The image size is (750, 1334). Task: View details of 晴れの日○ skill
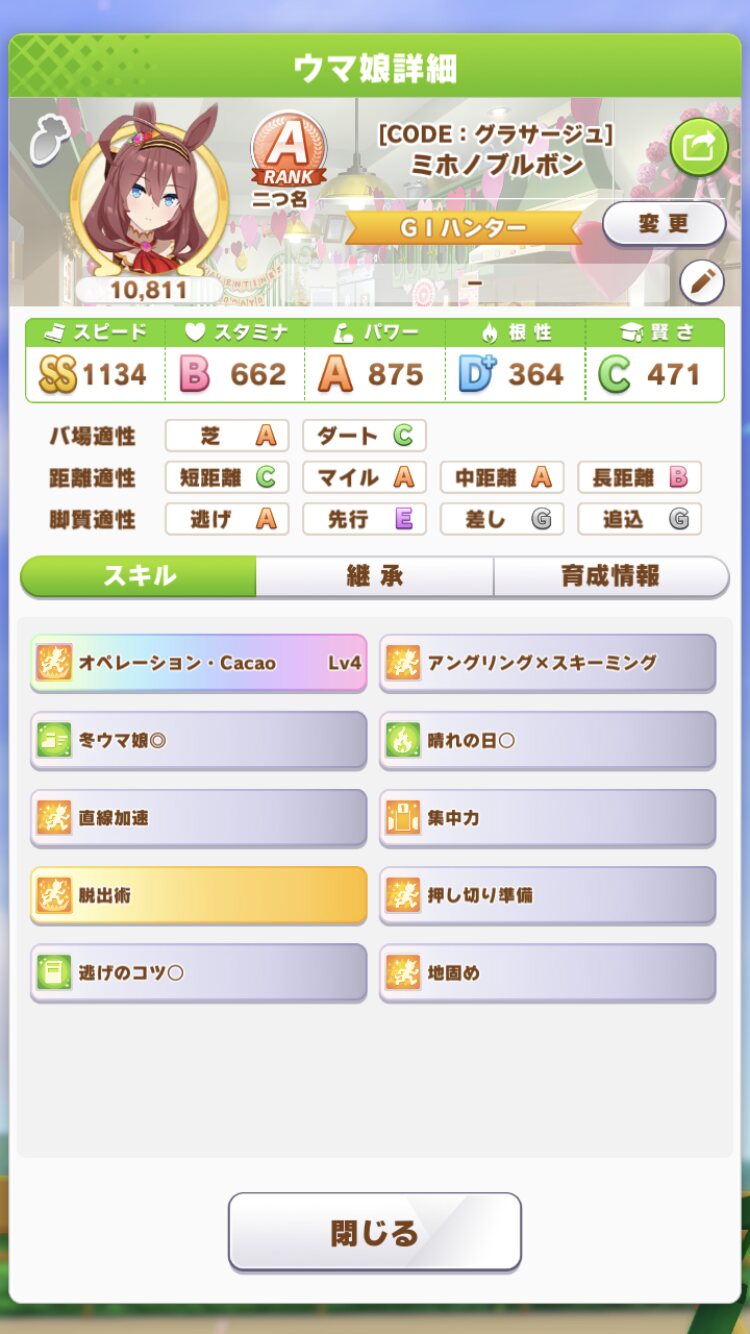[x=547, y=740]
